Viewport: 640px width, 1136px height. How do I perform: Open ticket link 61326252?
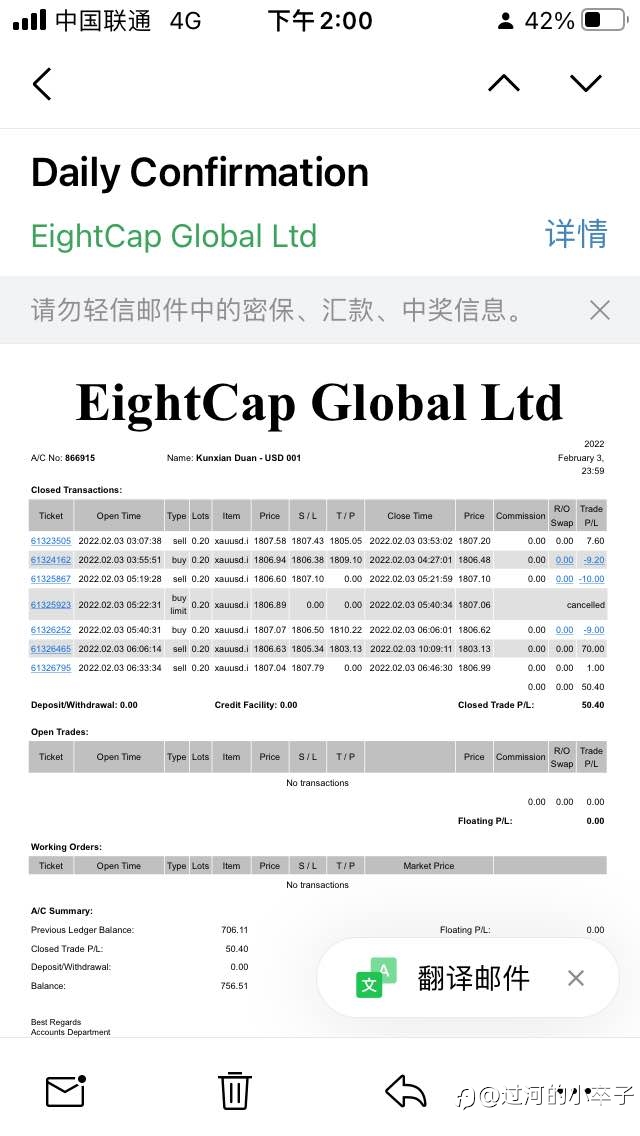[51, 630]
